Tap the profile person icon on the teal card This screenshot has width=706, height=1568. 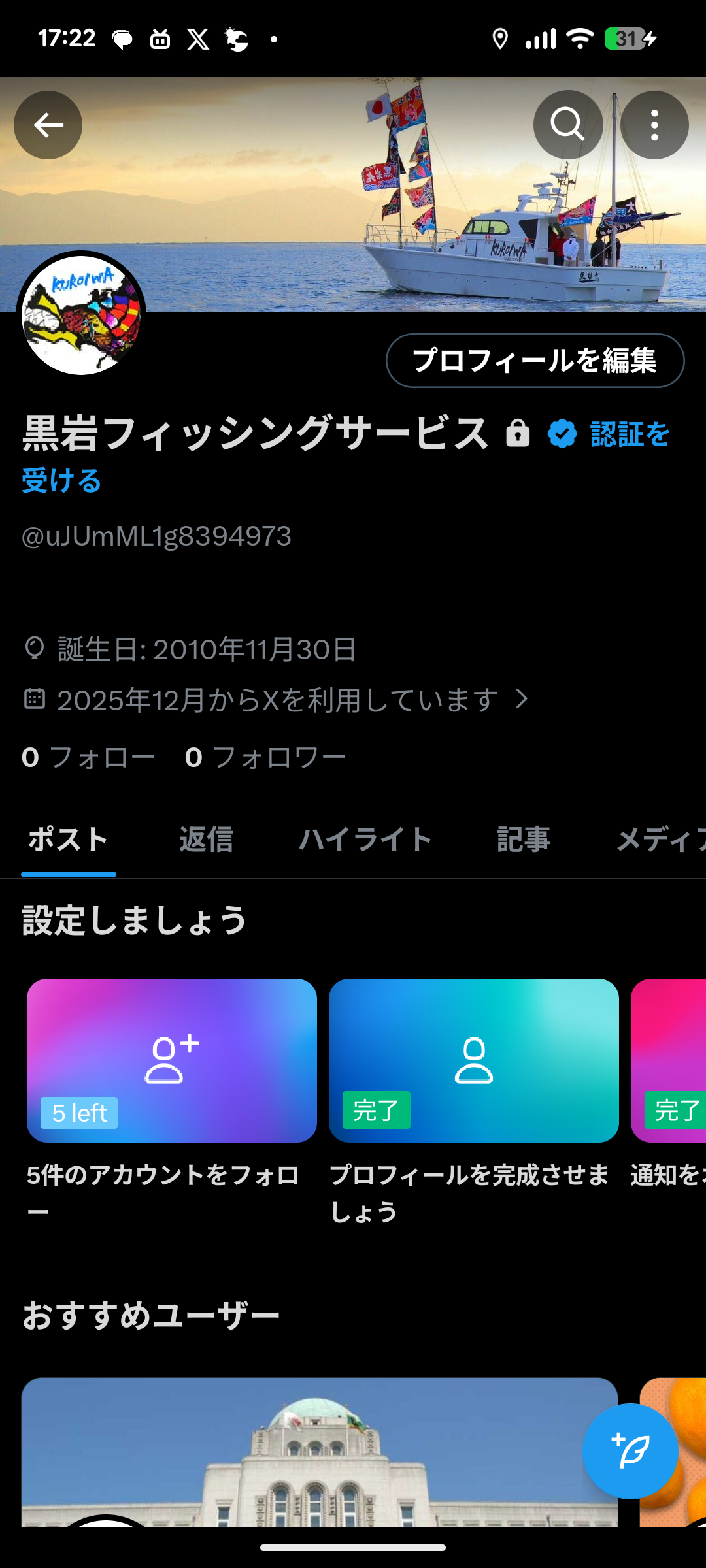click(x=474, y=1060)
